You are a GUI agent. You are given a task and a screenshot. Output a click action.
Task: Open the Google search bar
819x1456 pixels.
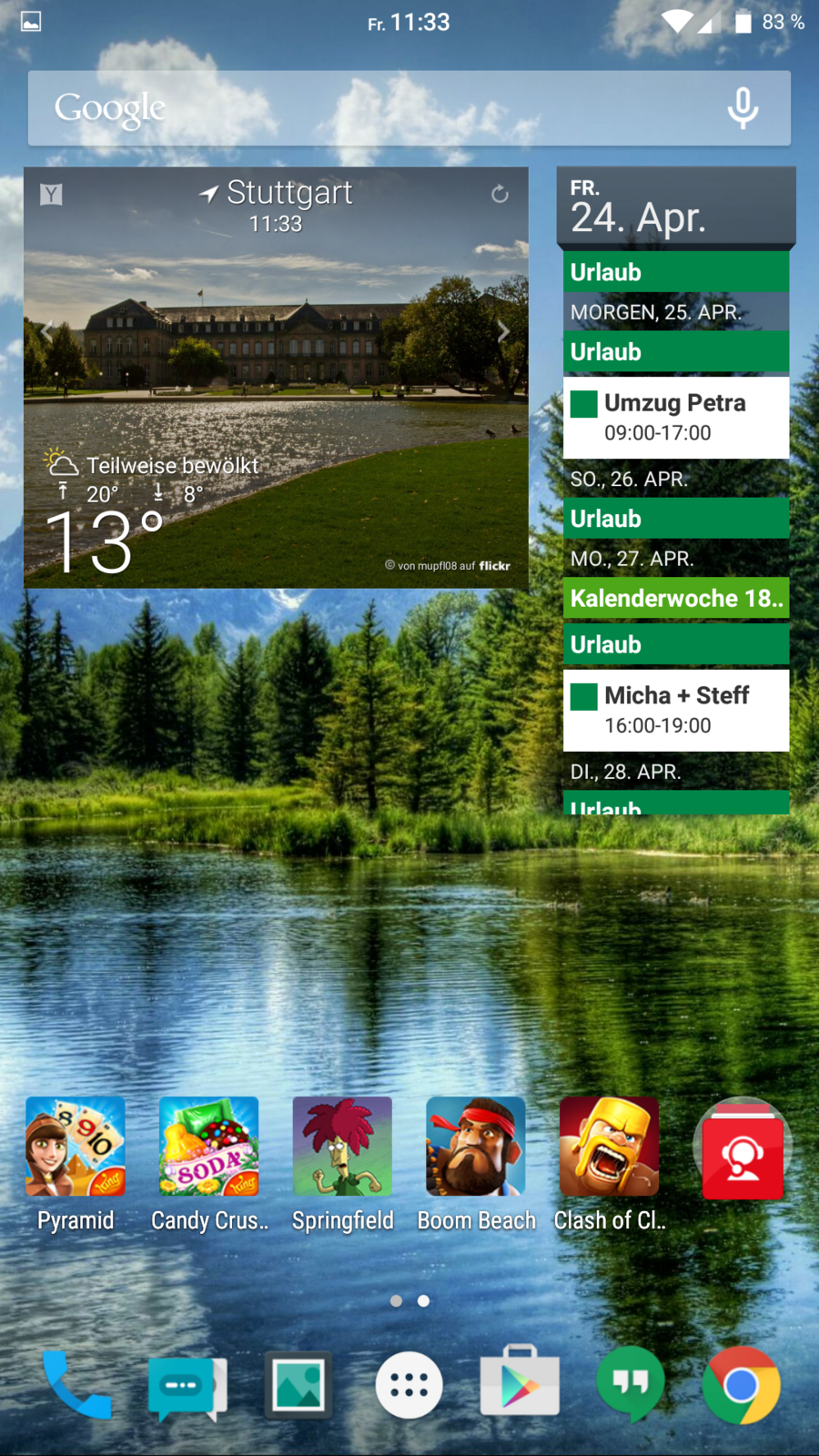click(364, 108)
